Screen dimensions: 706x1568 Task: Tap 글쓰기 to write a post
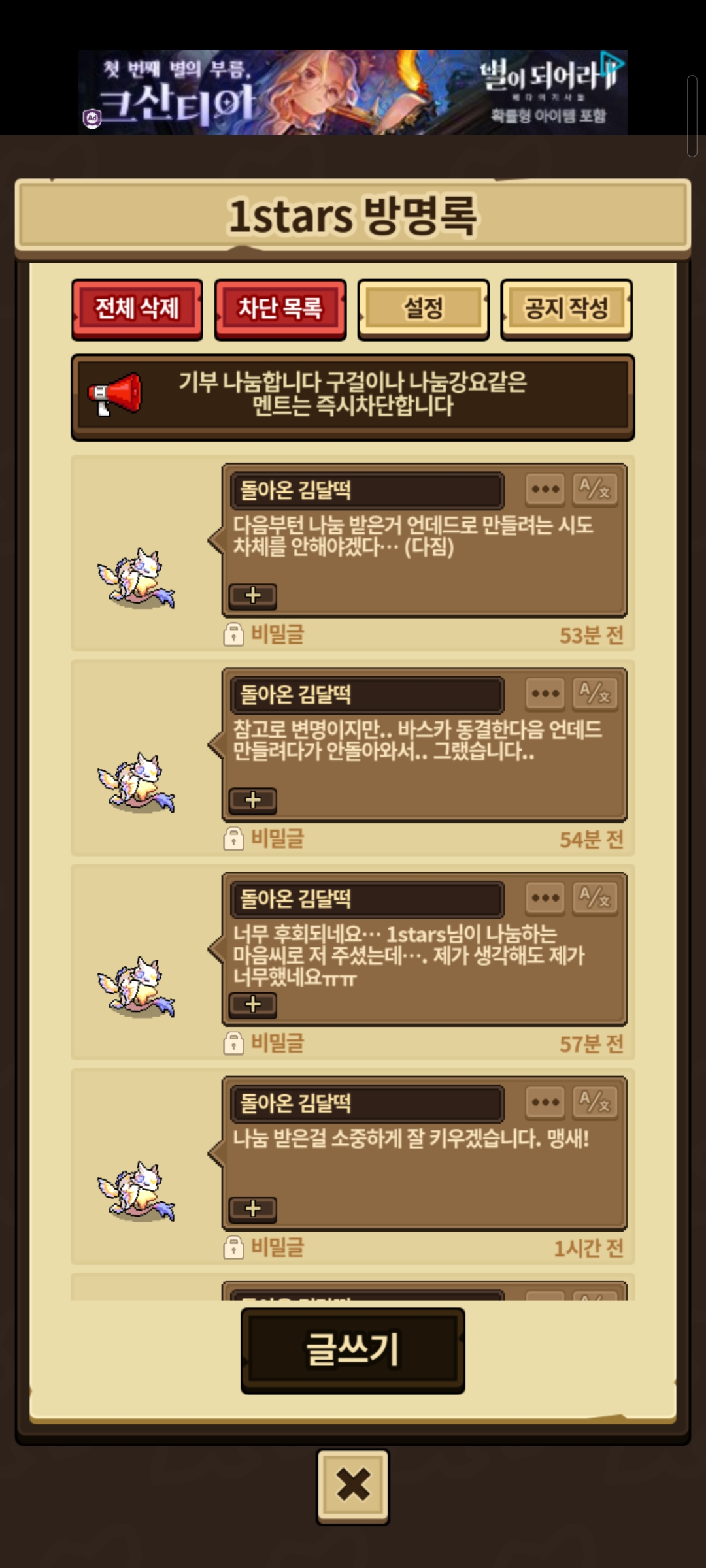[x=353, y=1350]
